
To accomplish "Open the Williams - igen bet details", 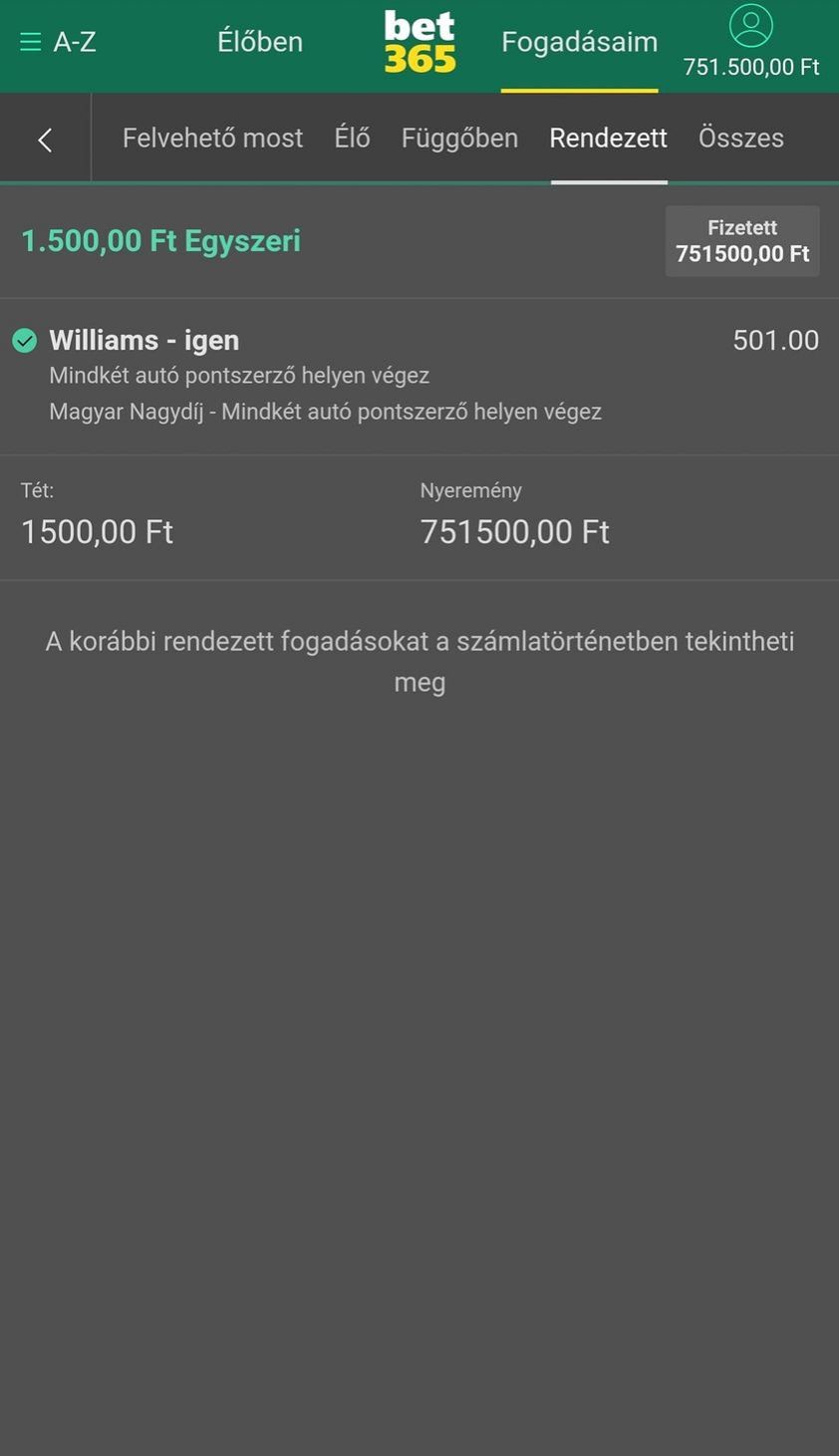I will pos(144,341).
